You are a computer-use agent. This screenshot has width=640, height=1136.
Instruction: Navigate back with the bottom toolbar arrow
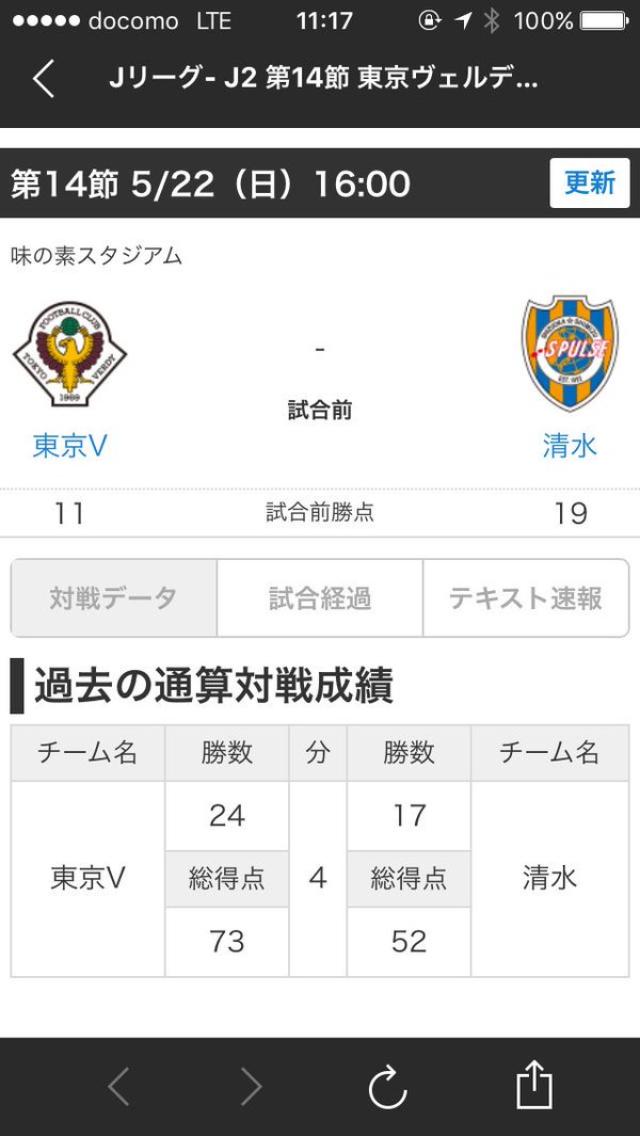118,1087
